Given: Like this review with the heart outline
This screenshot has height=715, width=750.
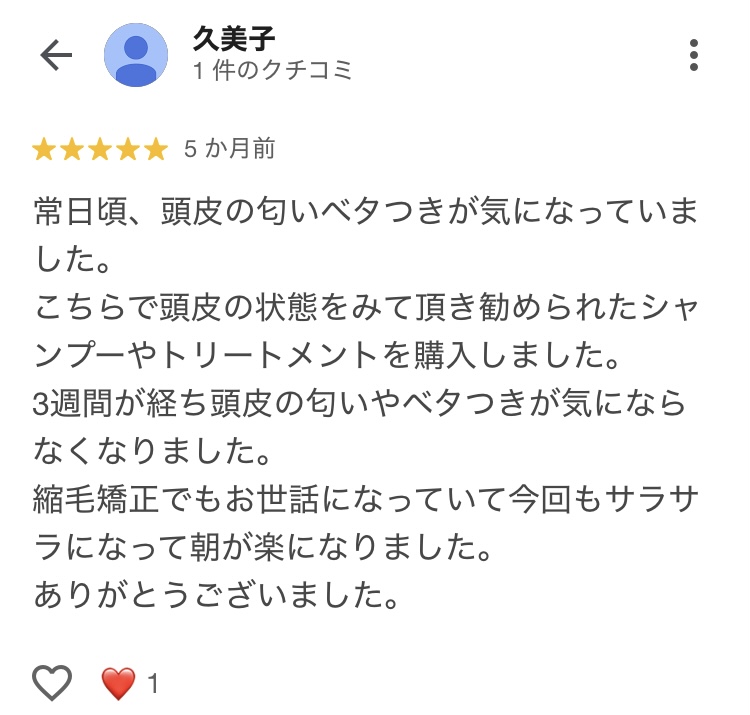Looking at the screenshot, I should pos(52,683).
